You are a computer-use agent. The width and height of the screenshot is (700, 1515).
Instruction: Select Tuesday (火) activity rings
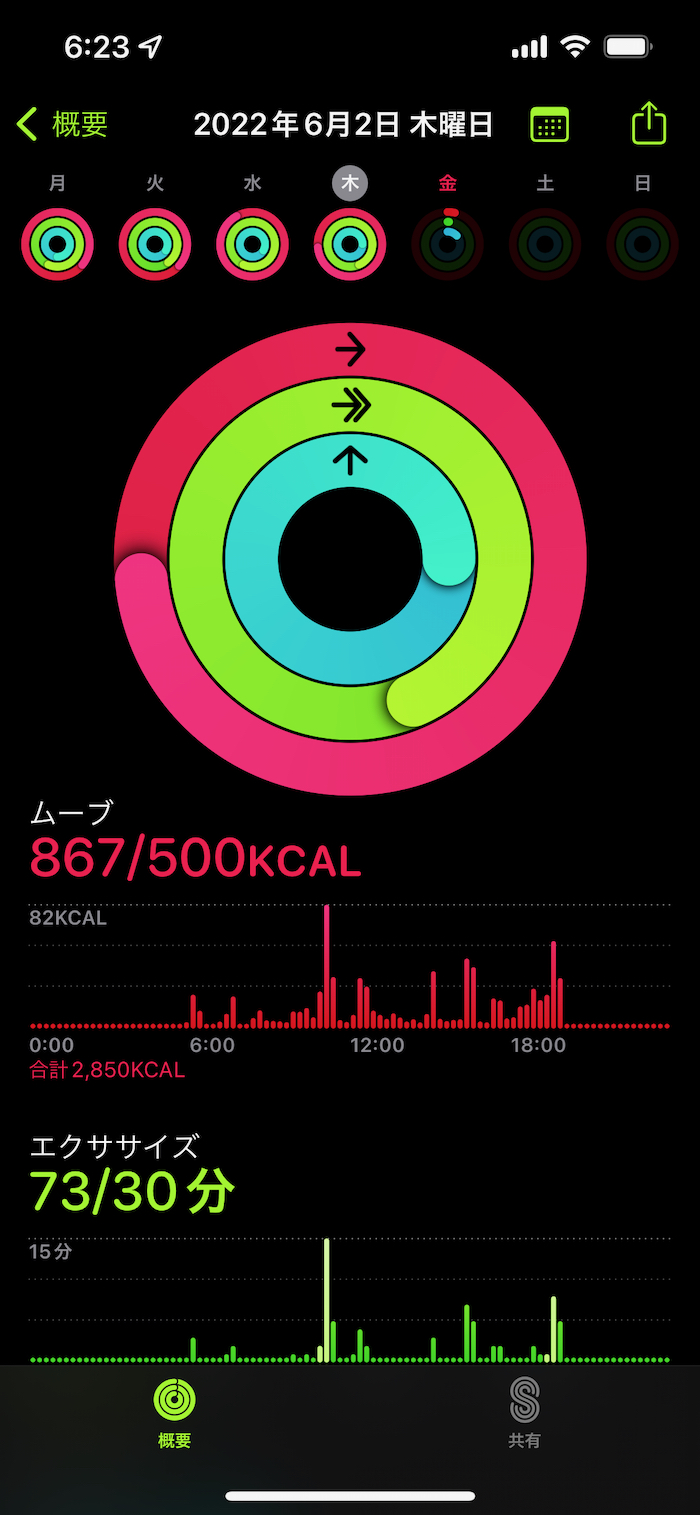(155, 244)
